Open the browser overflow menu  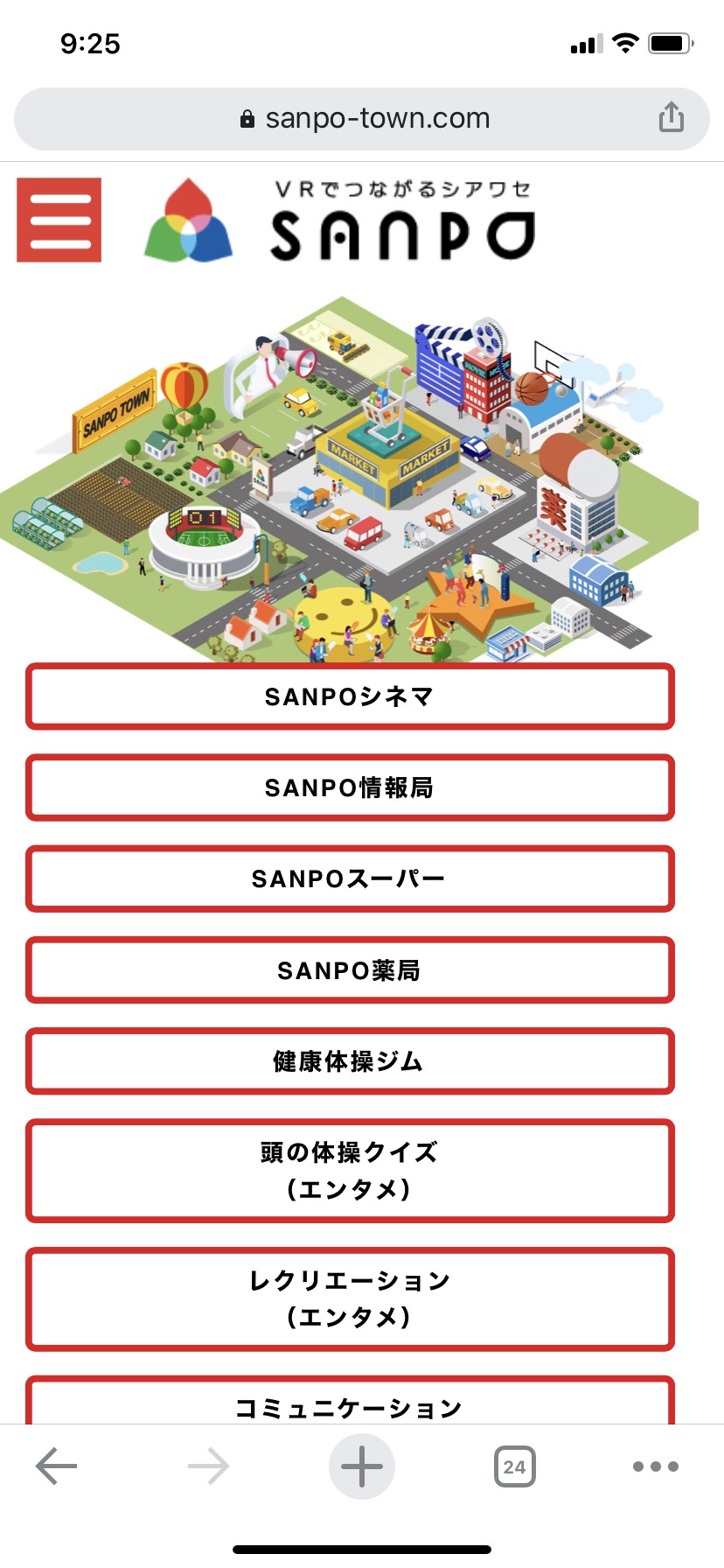pyautogui.click(x=655, y=1466)
